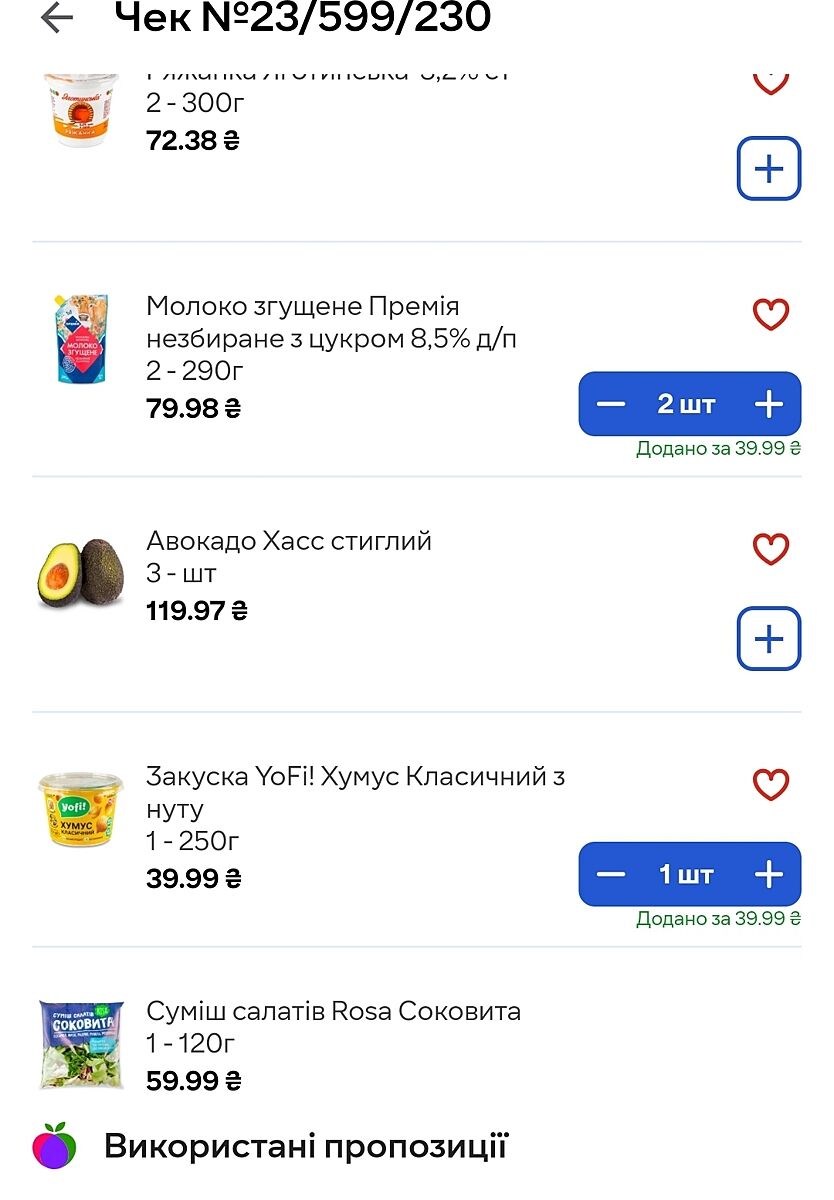Increase quantity of YoFi! Хумус

[x=768, y=874]
